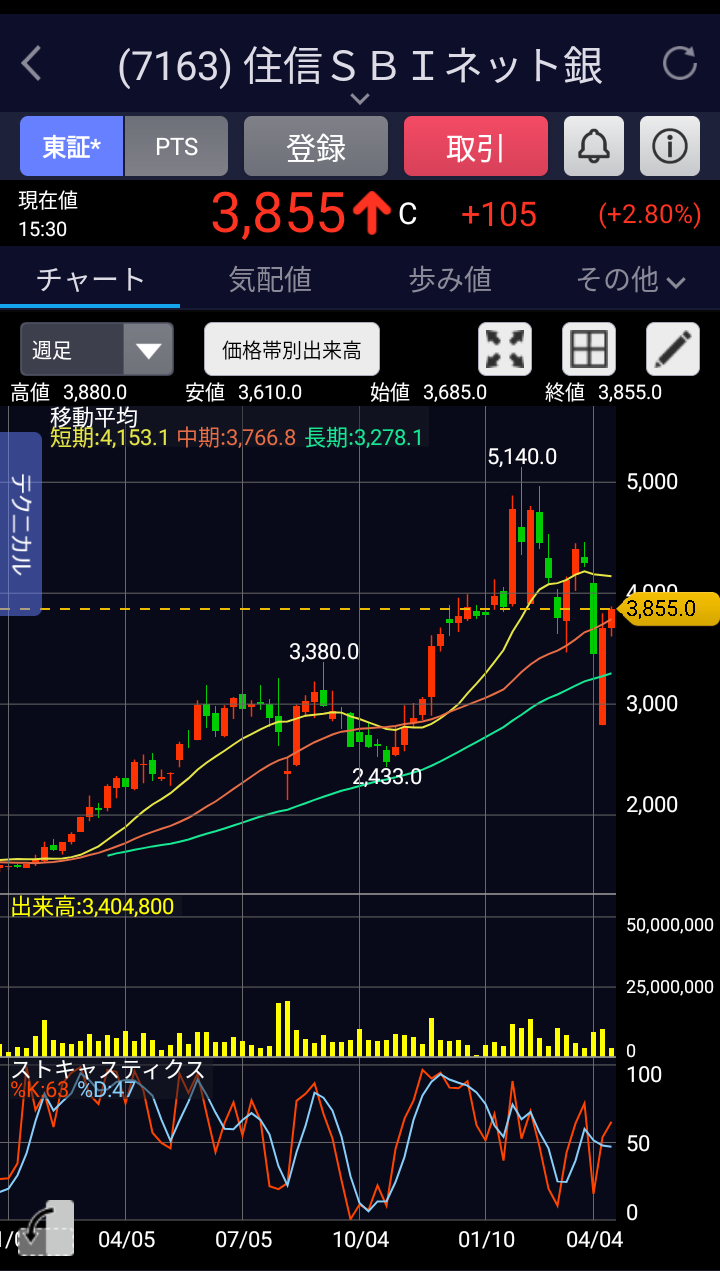Refresh the stock quote
720x1271 pixels.
(x=680, y=64)
